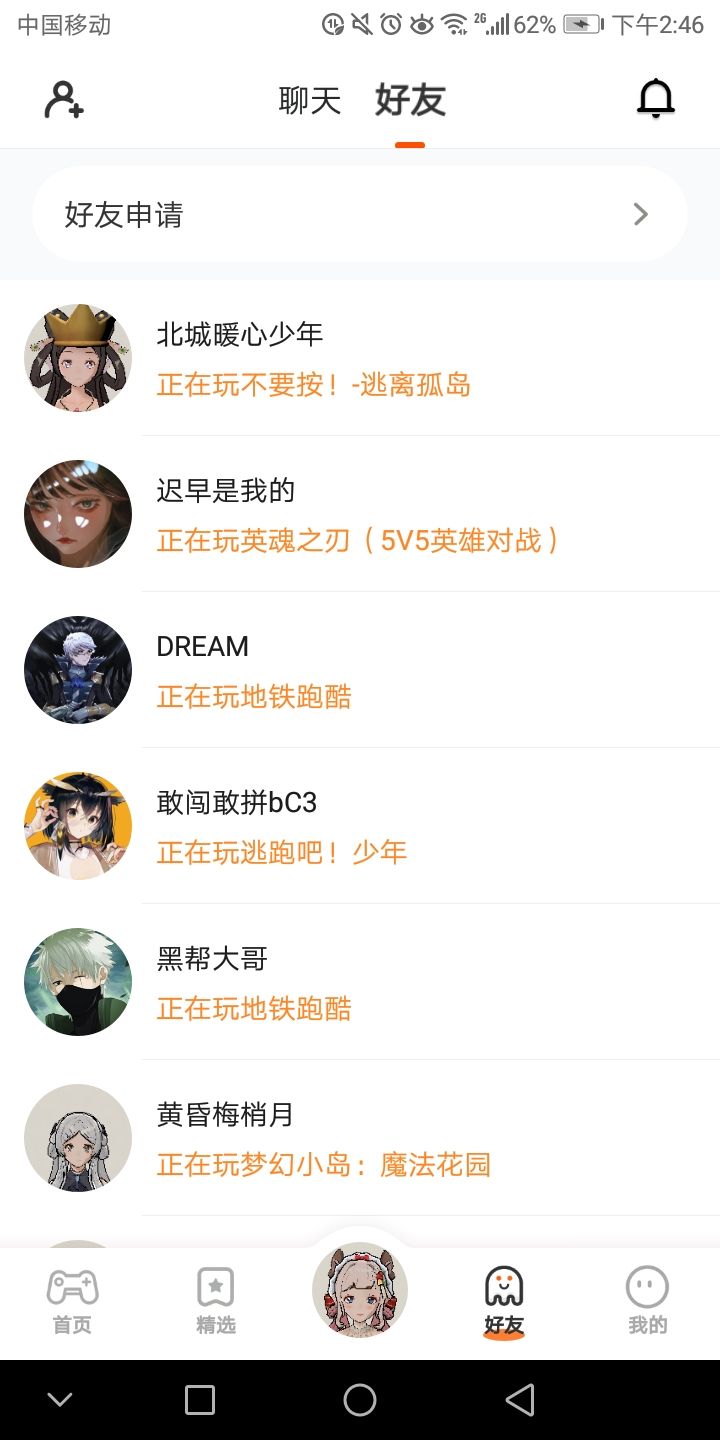Image resolution: width=720 pixels, height=1440 pixels.
Task: Select the 好友 top tab
Action: [410, 100]
